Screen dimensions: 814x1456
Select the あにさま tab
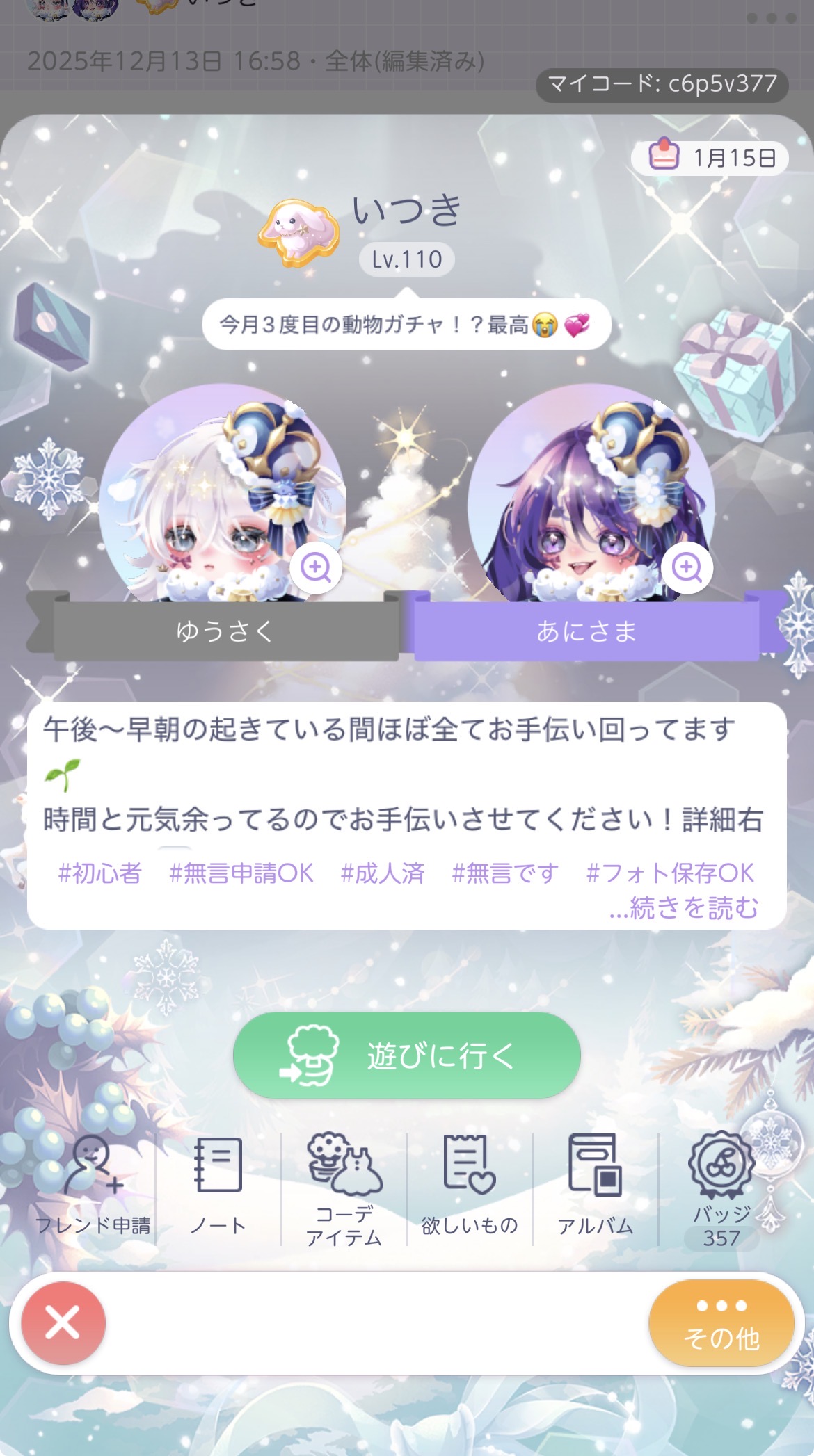click(586, 631)
